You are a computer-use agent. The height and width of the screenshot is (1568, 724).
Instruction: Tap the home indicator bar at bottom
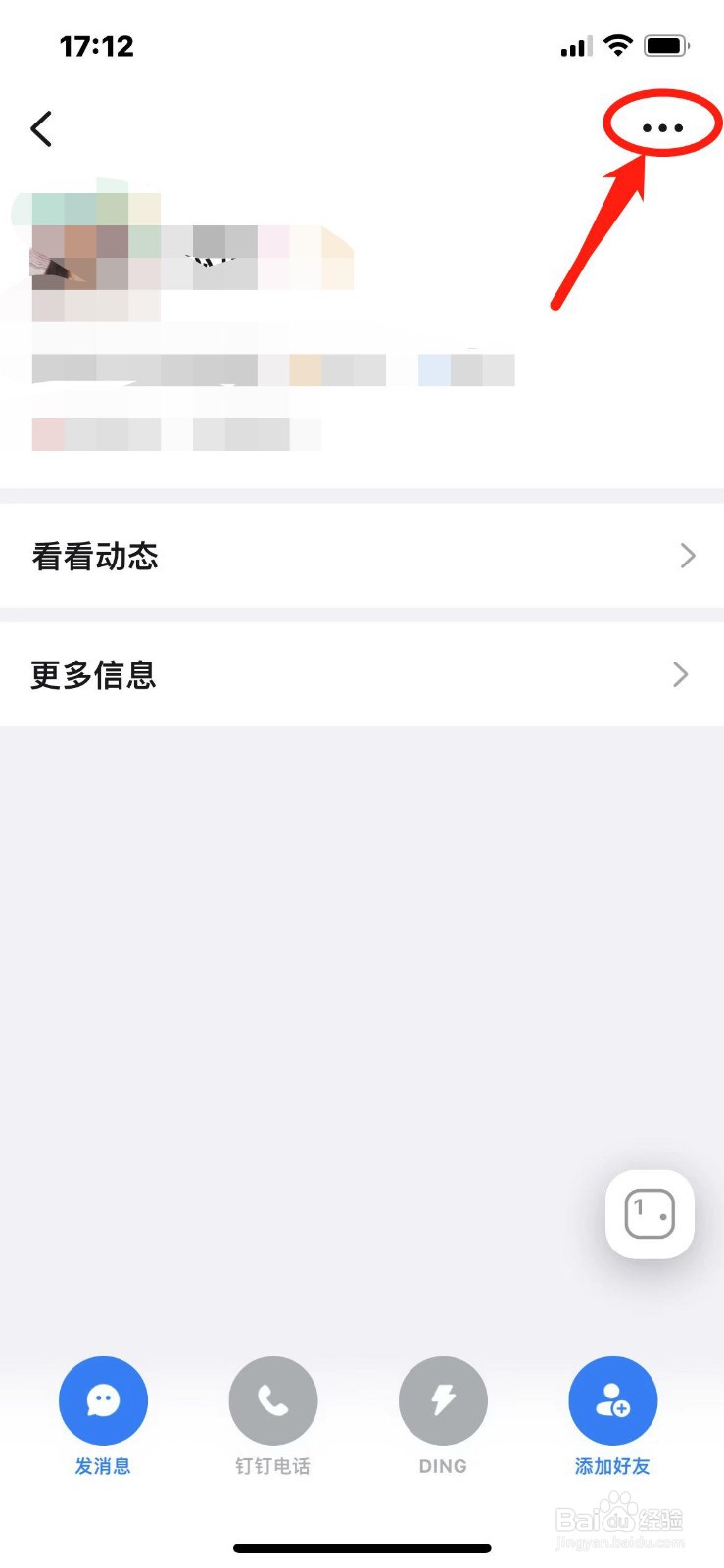362,1547
